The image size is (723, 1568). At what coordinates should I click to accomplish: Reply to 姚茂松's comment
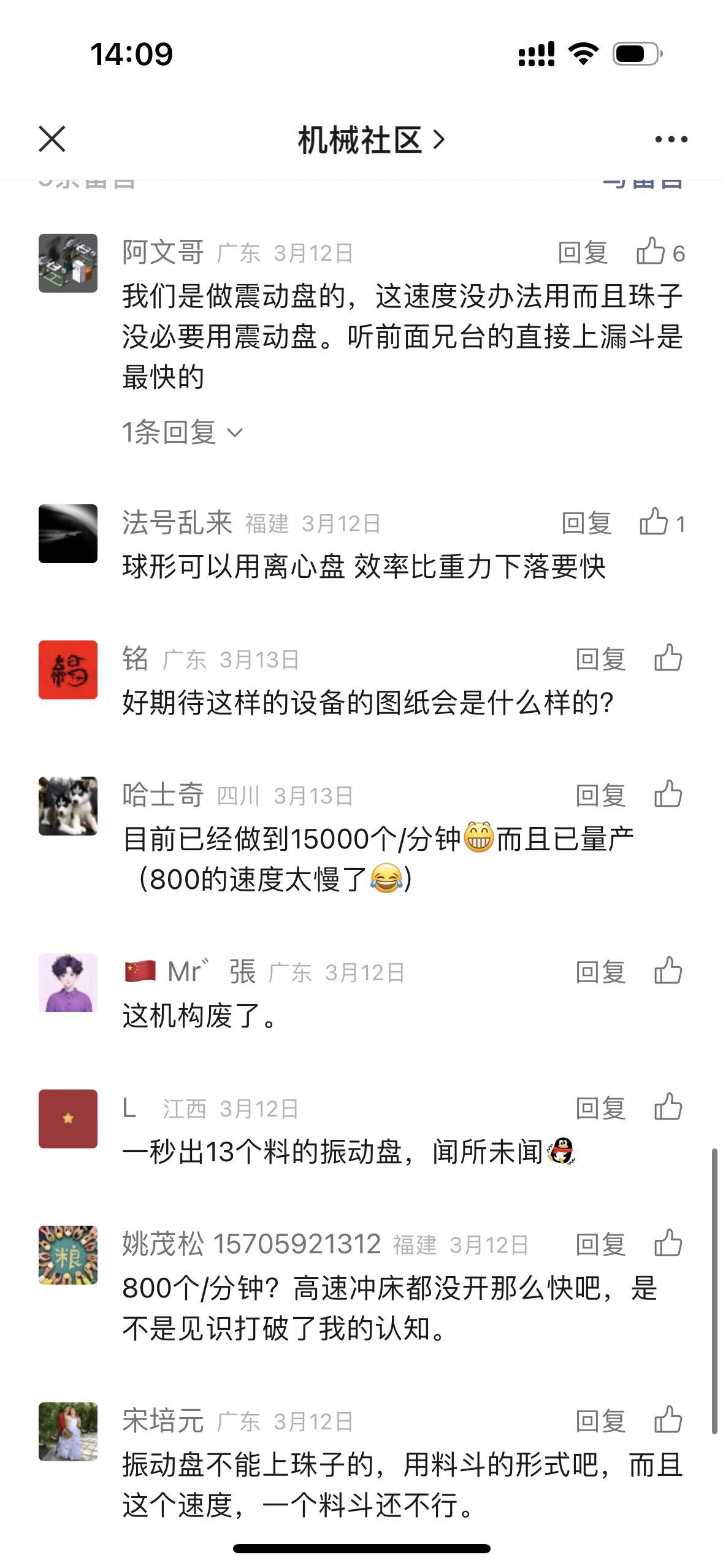pos(600,1245)
